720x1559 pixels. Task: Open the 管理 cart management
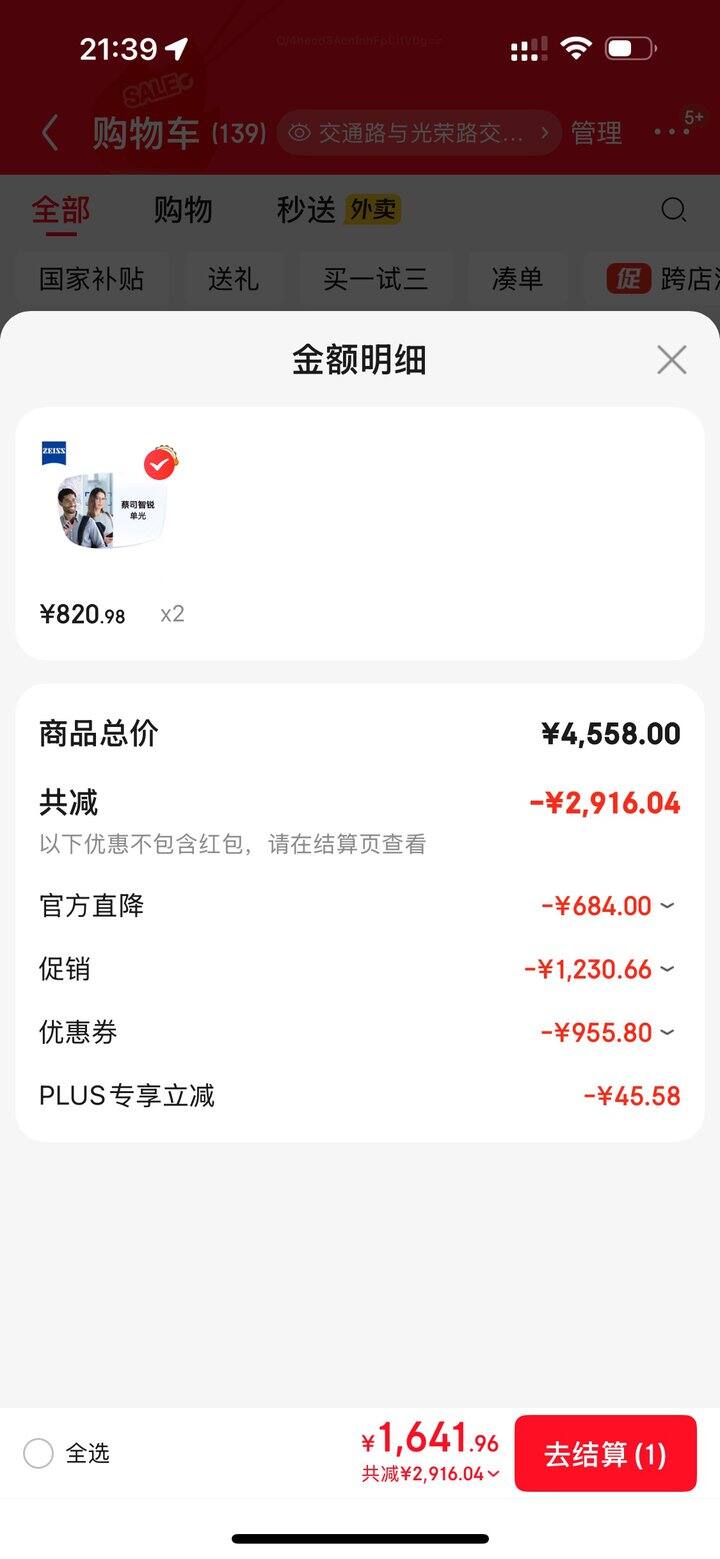tap(596, 132)
